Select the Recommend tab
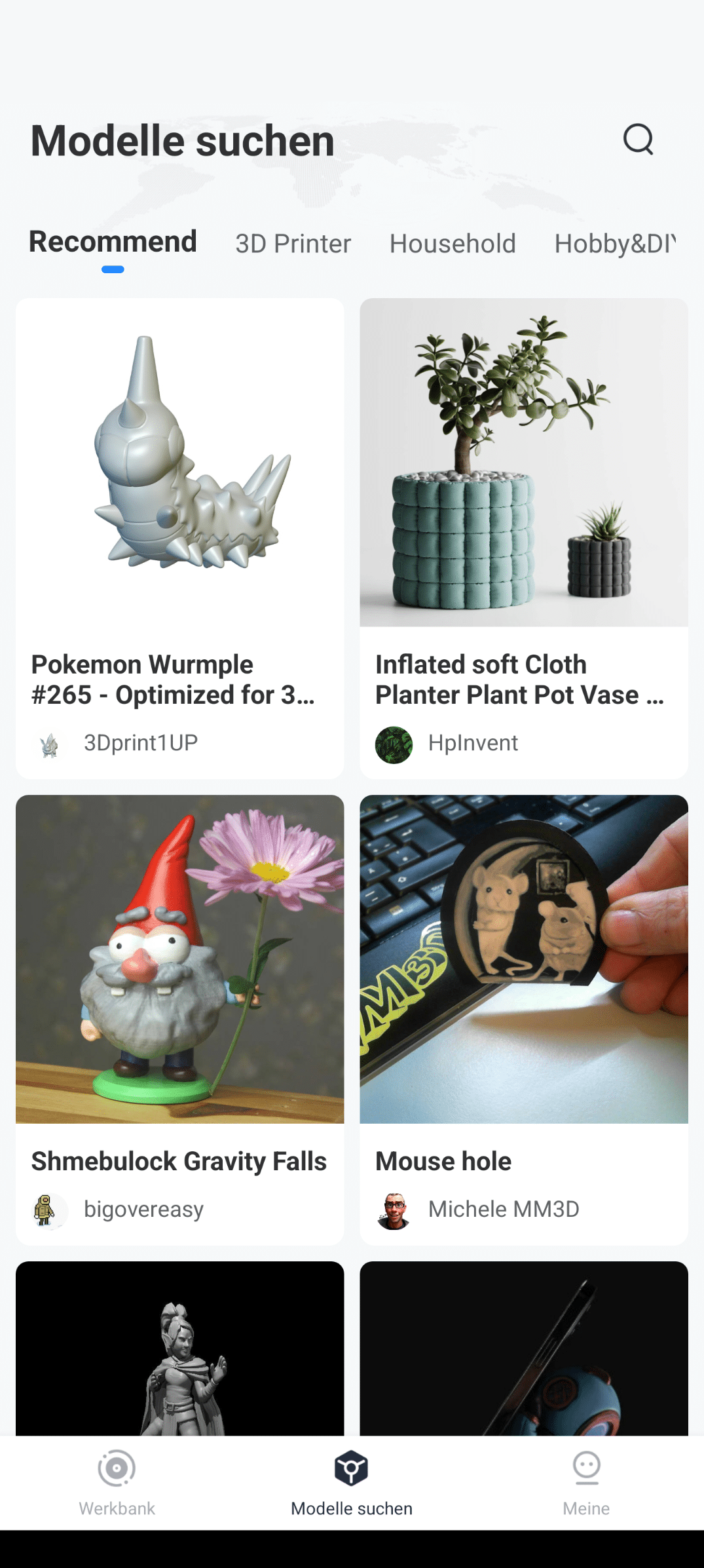 point(113,242)
